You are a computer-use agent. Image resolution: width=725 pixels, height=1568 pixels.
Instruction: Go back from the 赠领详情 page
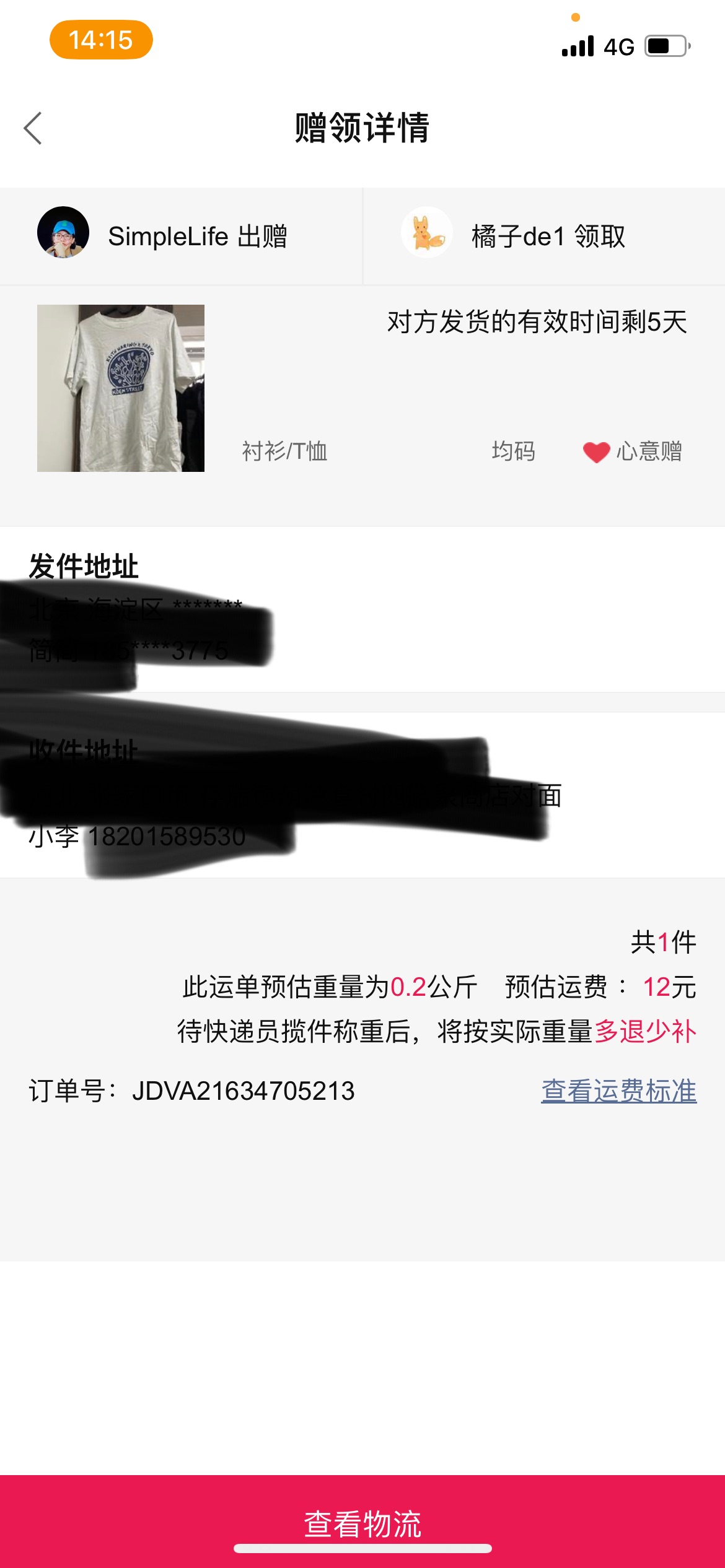(33, 128)
